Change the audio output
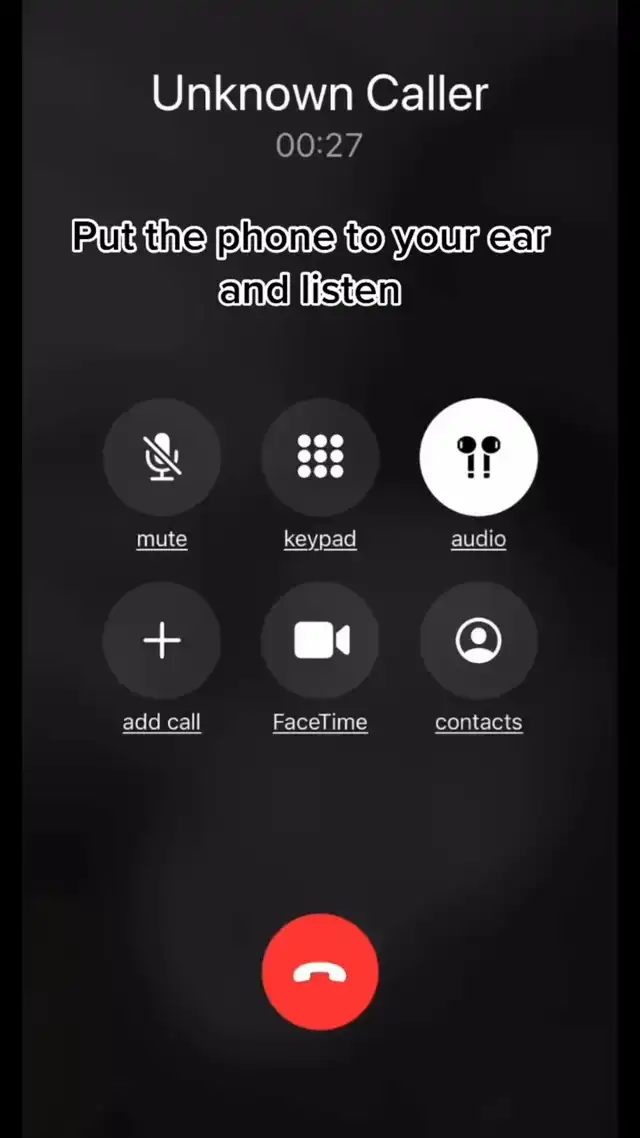Viewport: 640px width, 1138px height. point(478,457)
